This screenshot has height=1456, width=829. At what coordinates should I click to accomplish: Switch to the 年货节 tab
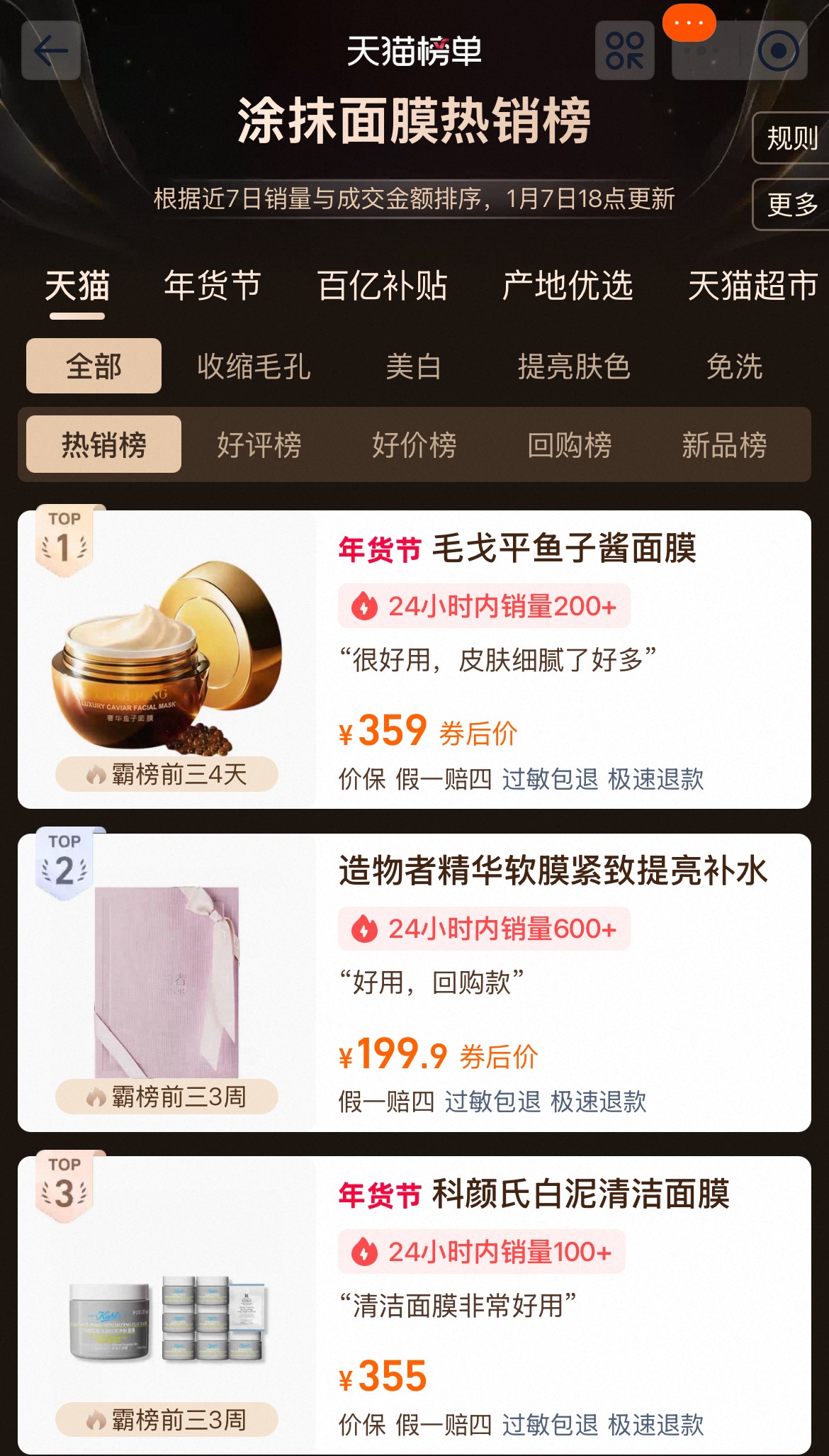coord(213,286)
